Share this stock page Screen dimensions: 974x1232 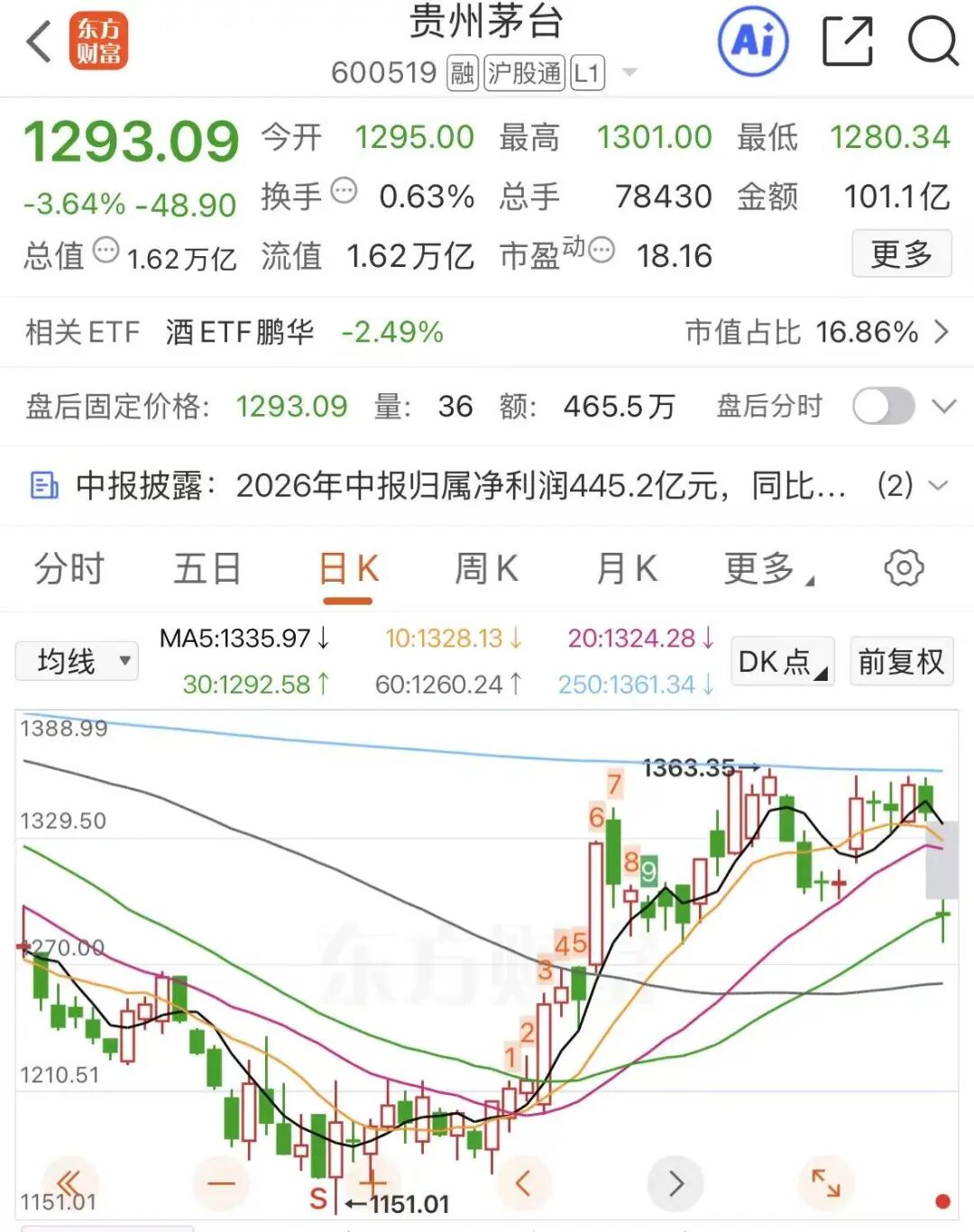tap(848, 41)
